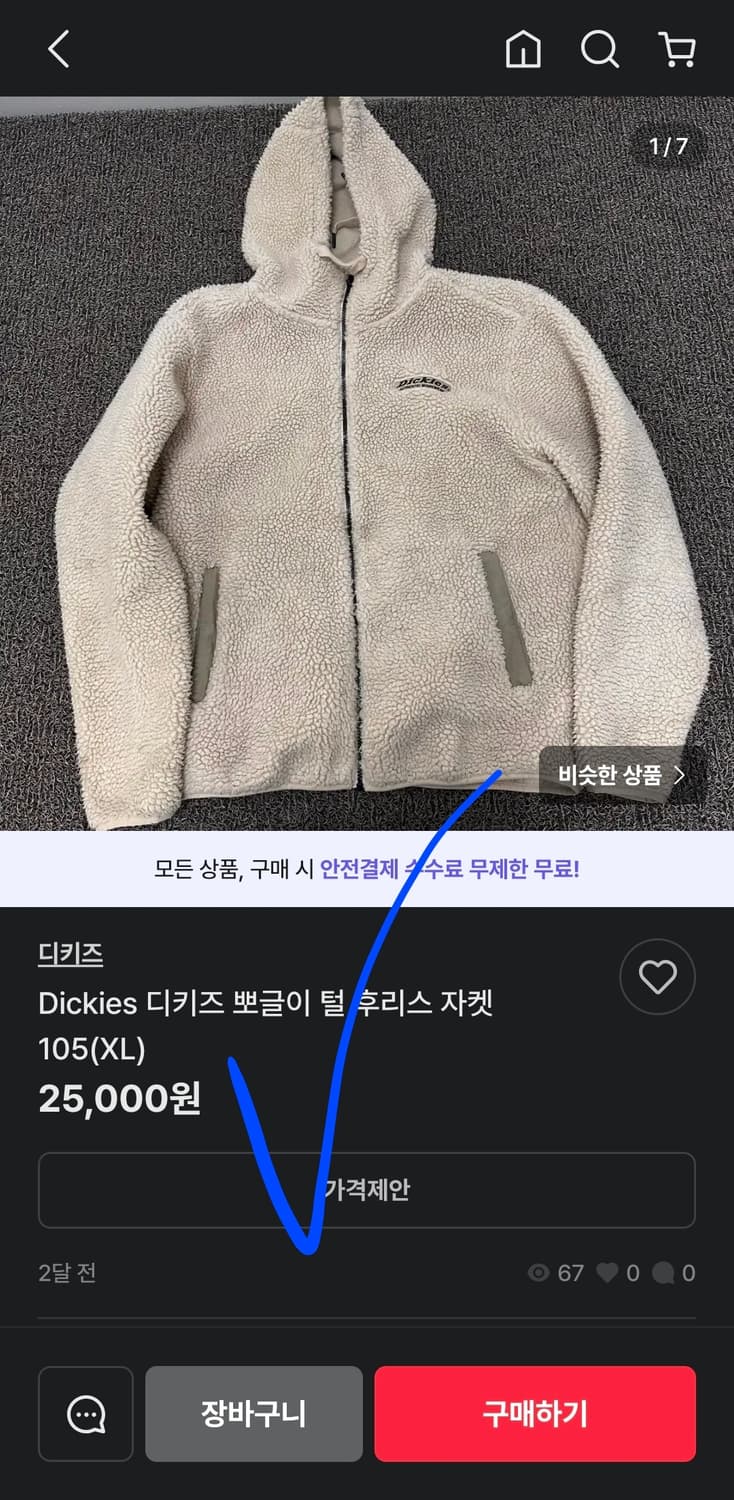
Task: Go back using the back arrow
Action: (58, 48)
